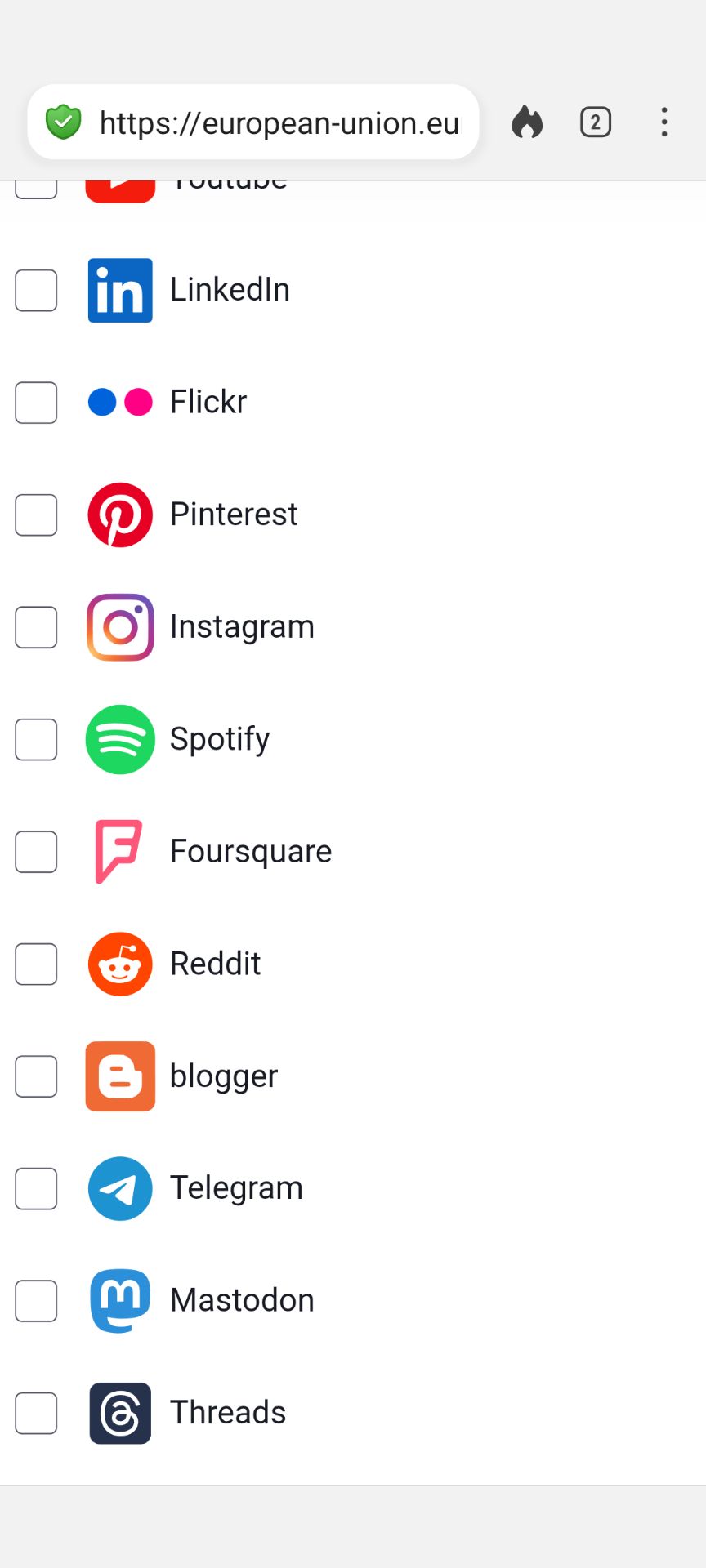Open the browser overflow menu
The image size is (706, 1568).
(x=664, y=122)
